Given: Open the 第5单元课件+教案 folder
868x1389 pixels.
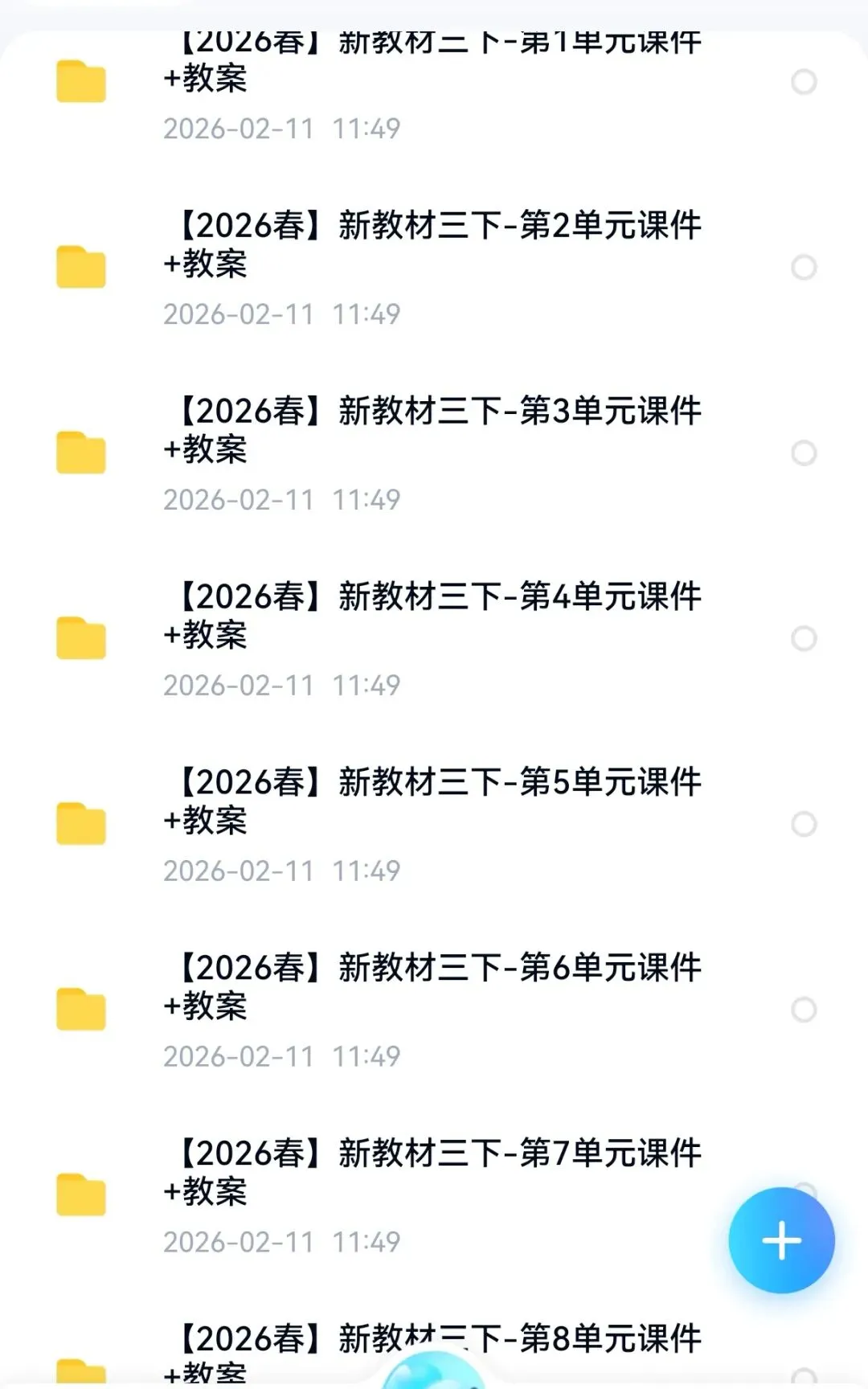Looking at the screenshot, I should click(434, 801).
